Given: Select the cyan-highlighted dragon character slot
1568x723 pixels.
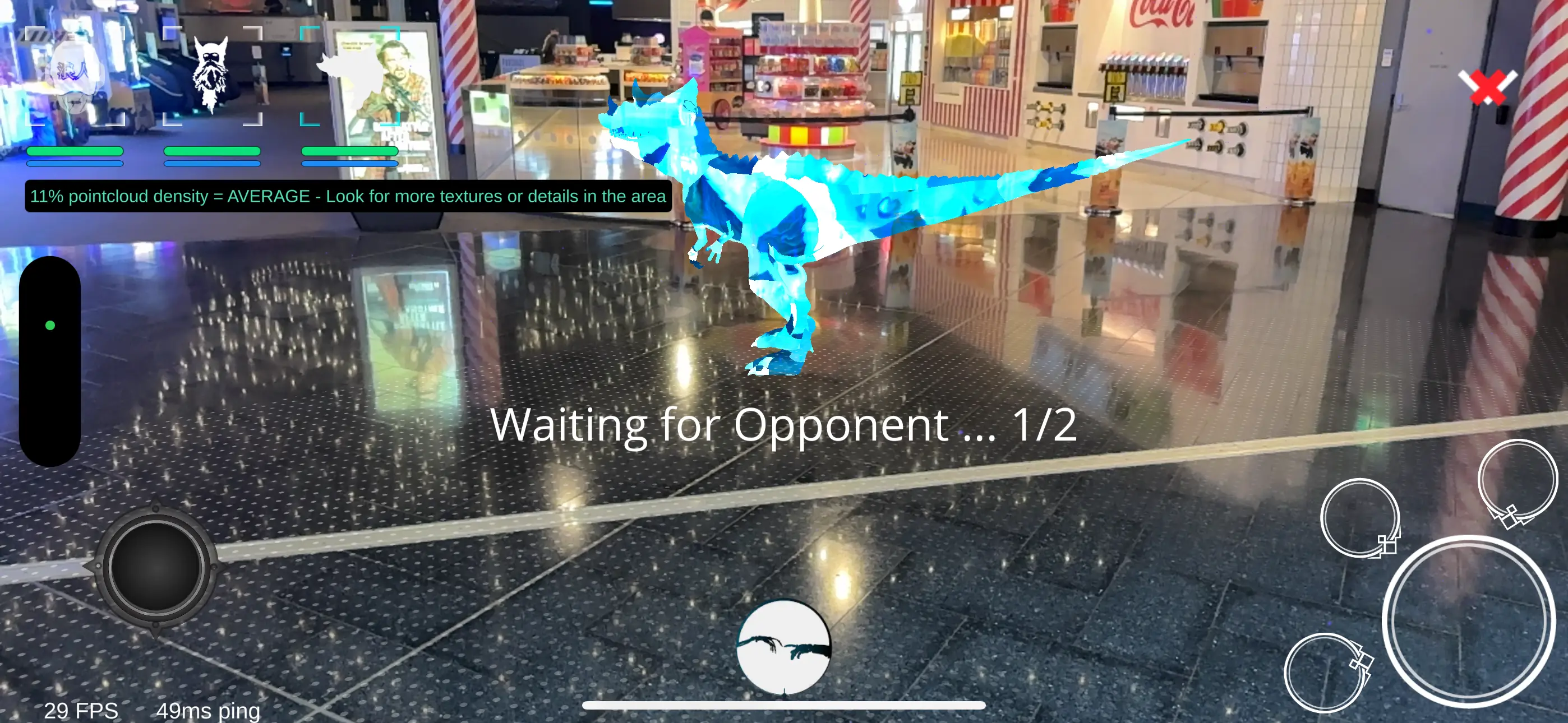Looking at the screenshot, I should (349, 76).
